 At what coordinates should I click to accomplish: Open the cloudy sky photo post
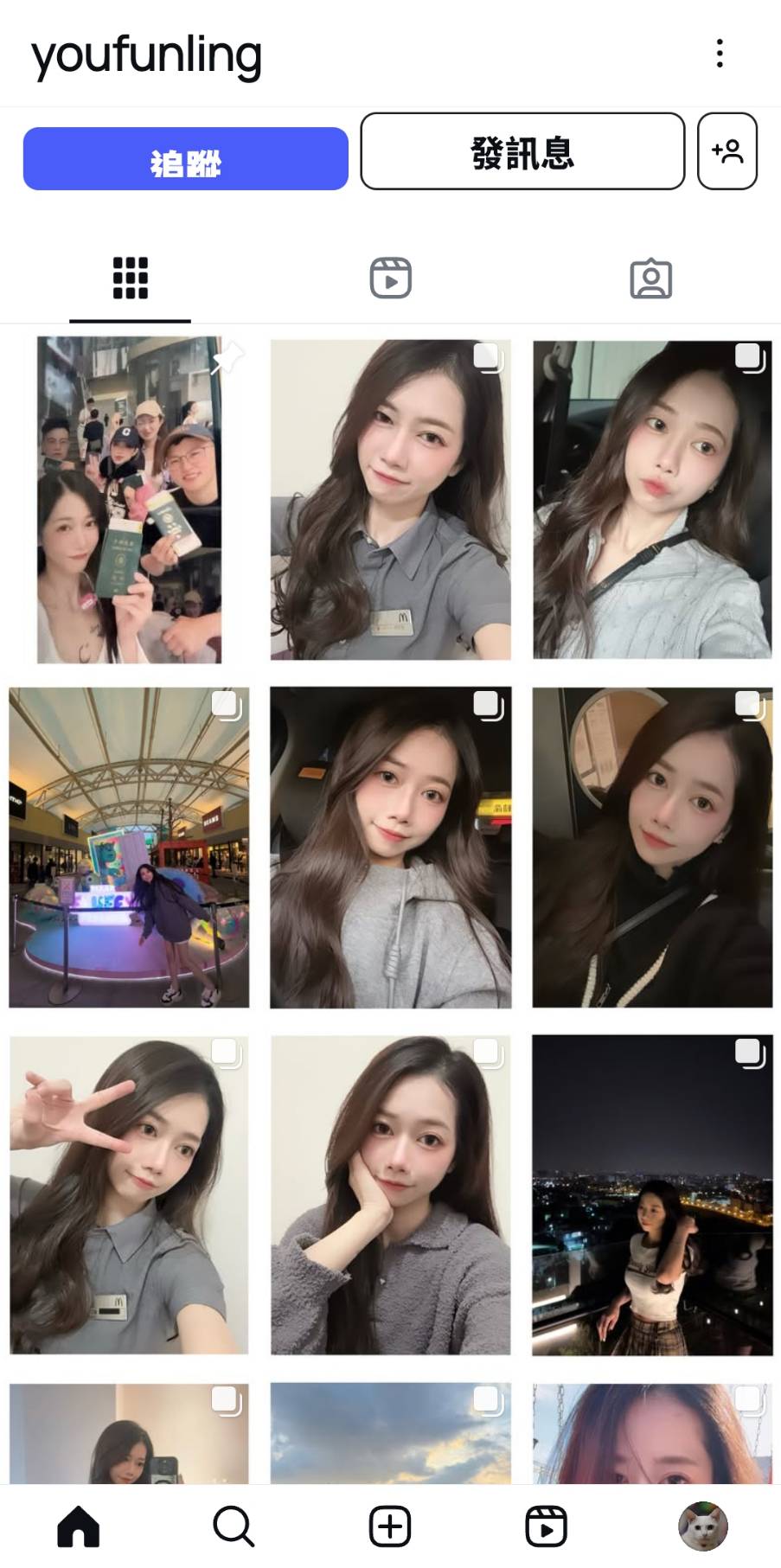click(x=390, y=1431)
